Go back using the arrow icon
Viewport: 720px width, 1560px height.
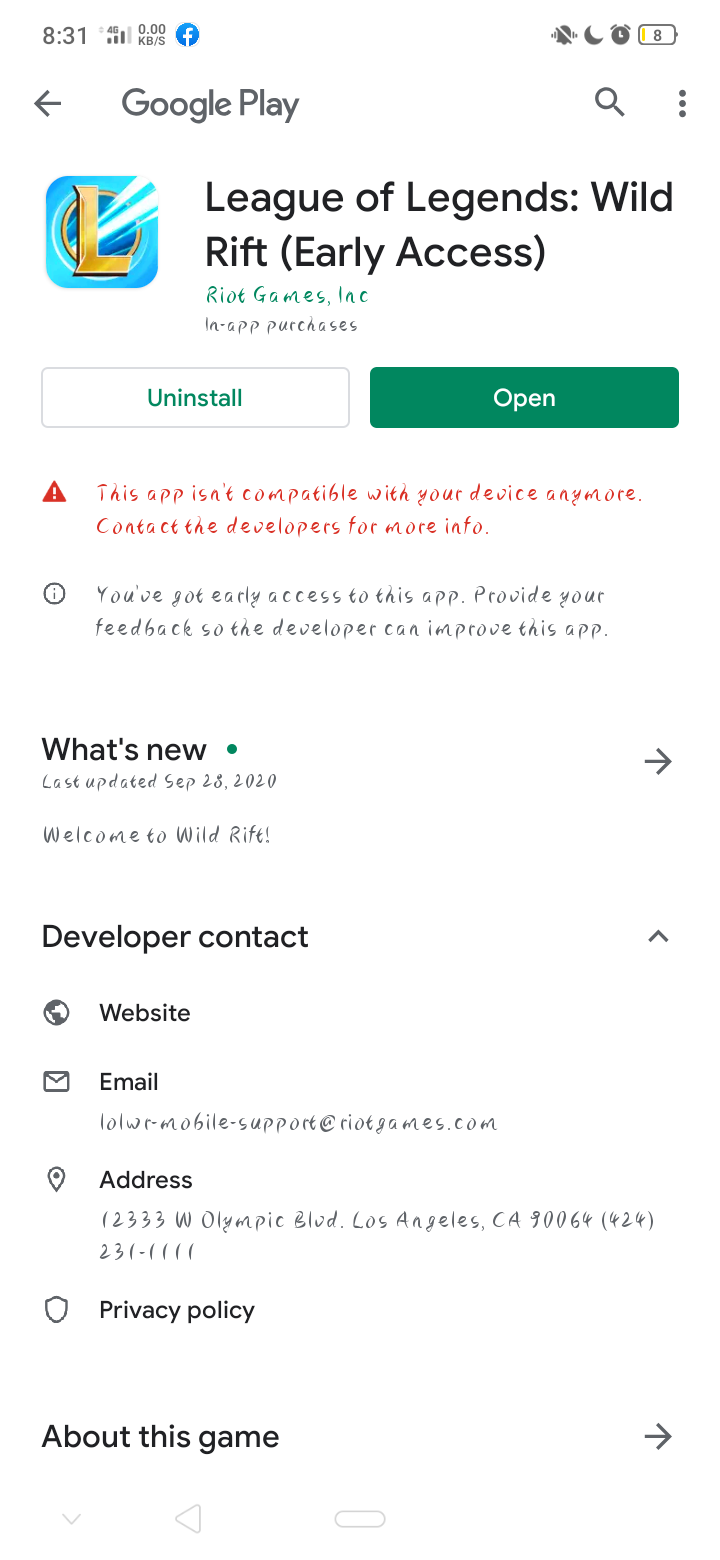pos(48,103)
